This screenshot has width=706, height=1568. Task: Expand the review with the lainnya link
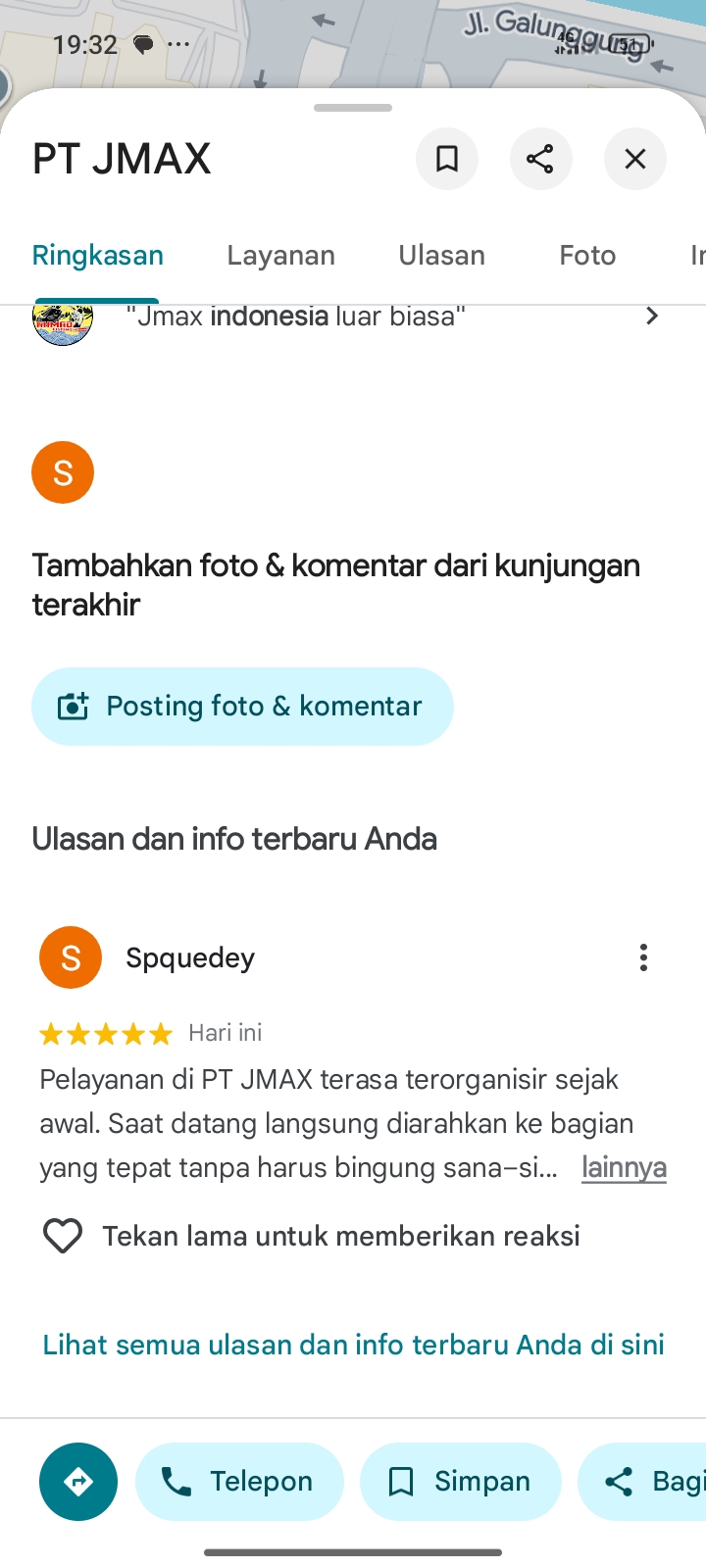624,1168
